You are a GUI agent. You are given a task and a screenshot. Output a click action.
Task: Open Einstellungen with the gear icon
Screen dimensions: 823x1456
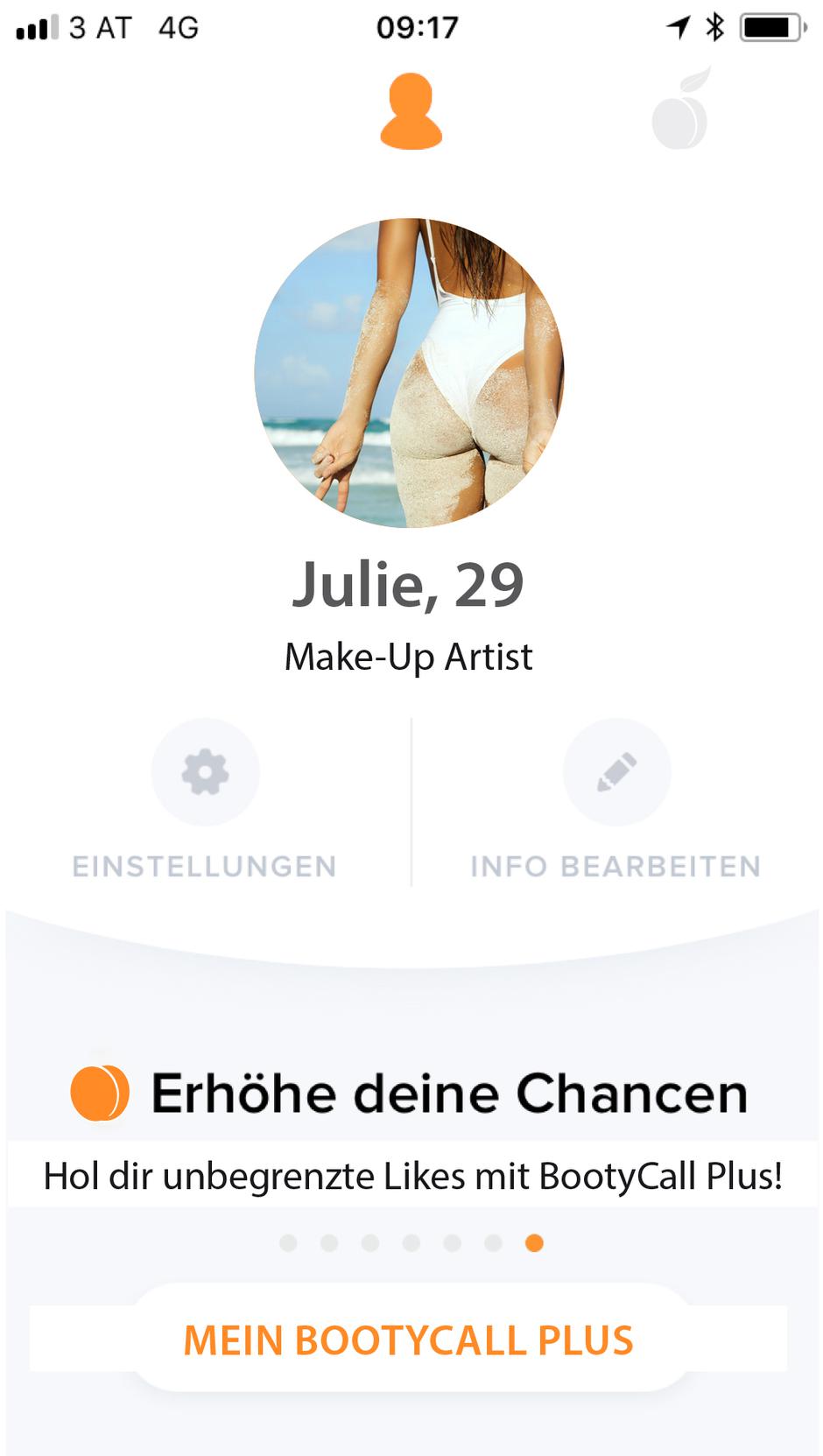(x=205, y=772)
